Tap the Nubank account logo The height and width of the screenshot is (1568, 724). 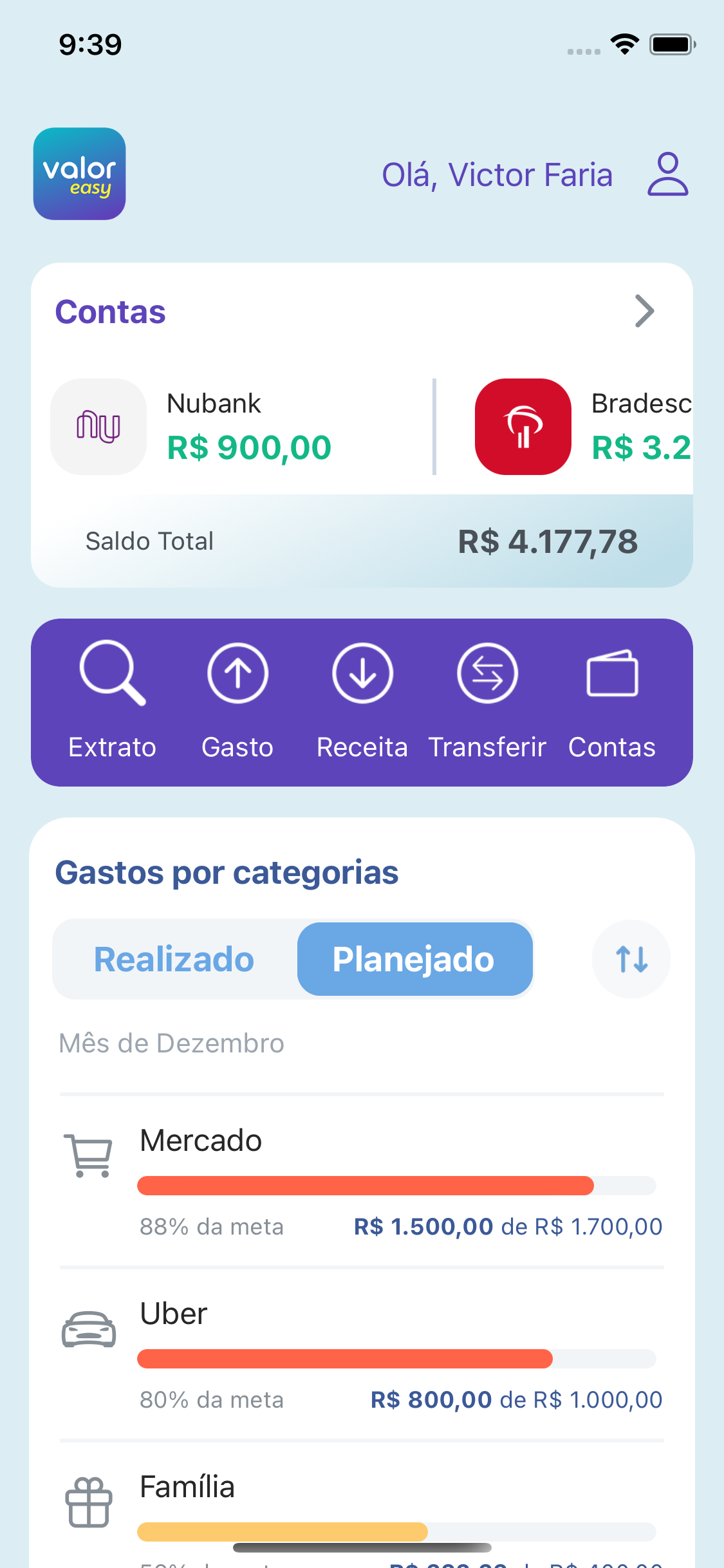click(97, 425)
